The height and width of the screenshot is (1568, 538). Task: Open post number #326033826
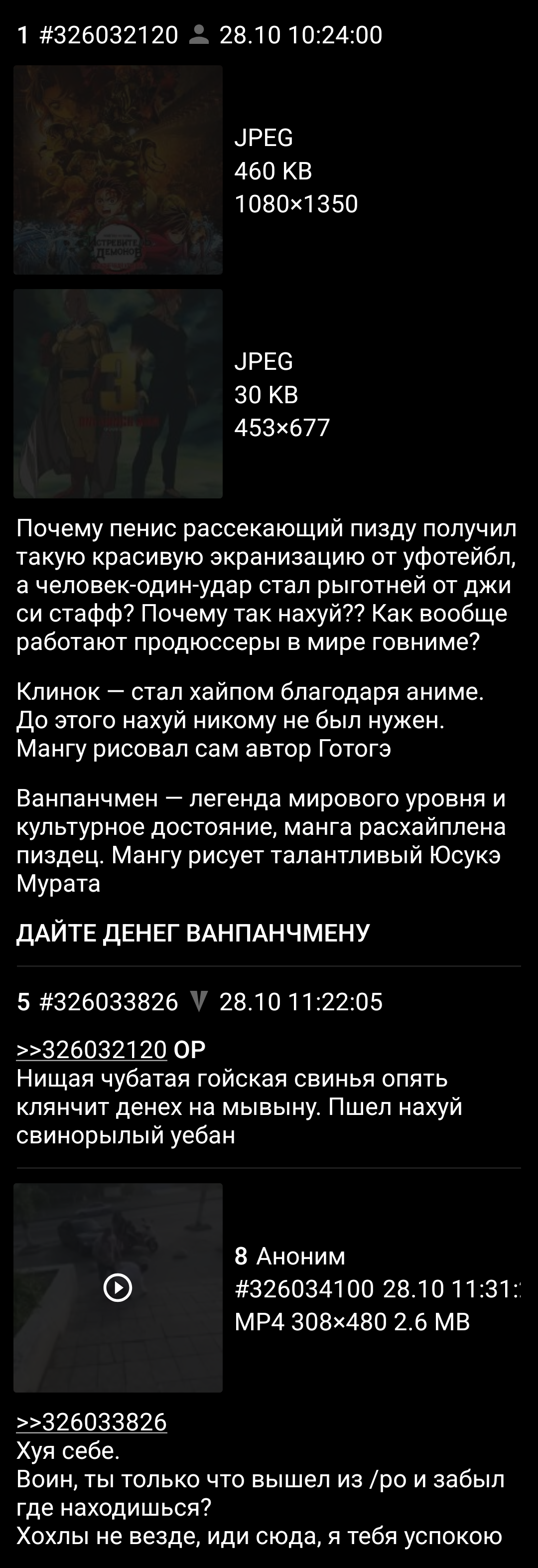coord(108,1002)
